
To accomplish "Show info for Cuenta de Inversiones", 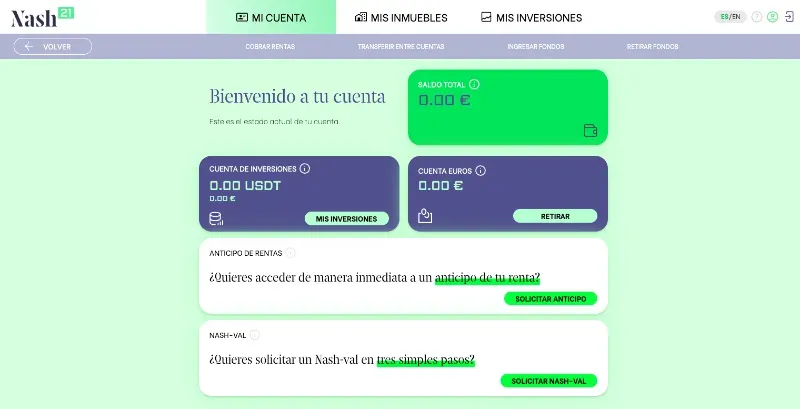I will point(305,168).
